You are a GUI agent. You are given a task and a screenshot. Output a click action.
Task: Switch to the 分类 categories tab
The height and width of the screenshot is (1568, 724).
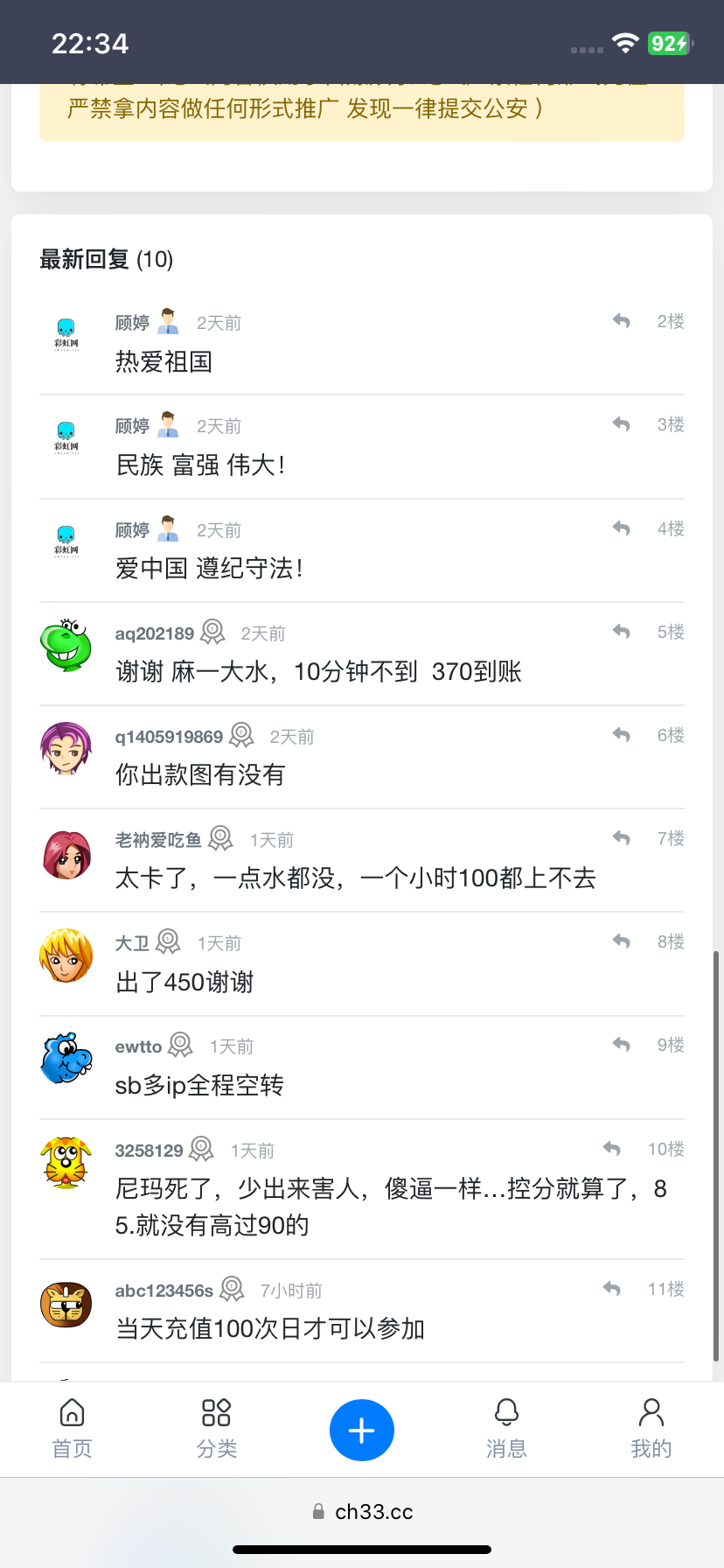tap(216, 1428)
